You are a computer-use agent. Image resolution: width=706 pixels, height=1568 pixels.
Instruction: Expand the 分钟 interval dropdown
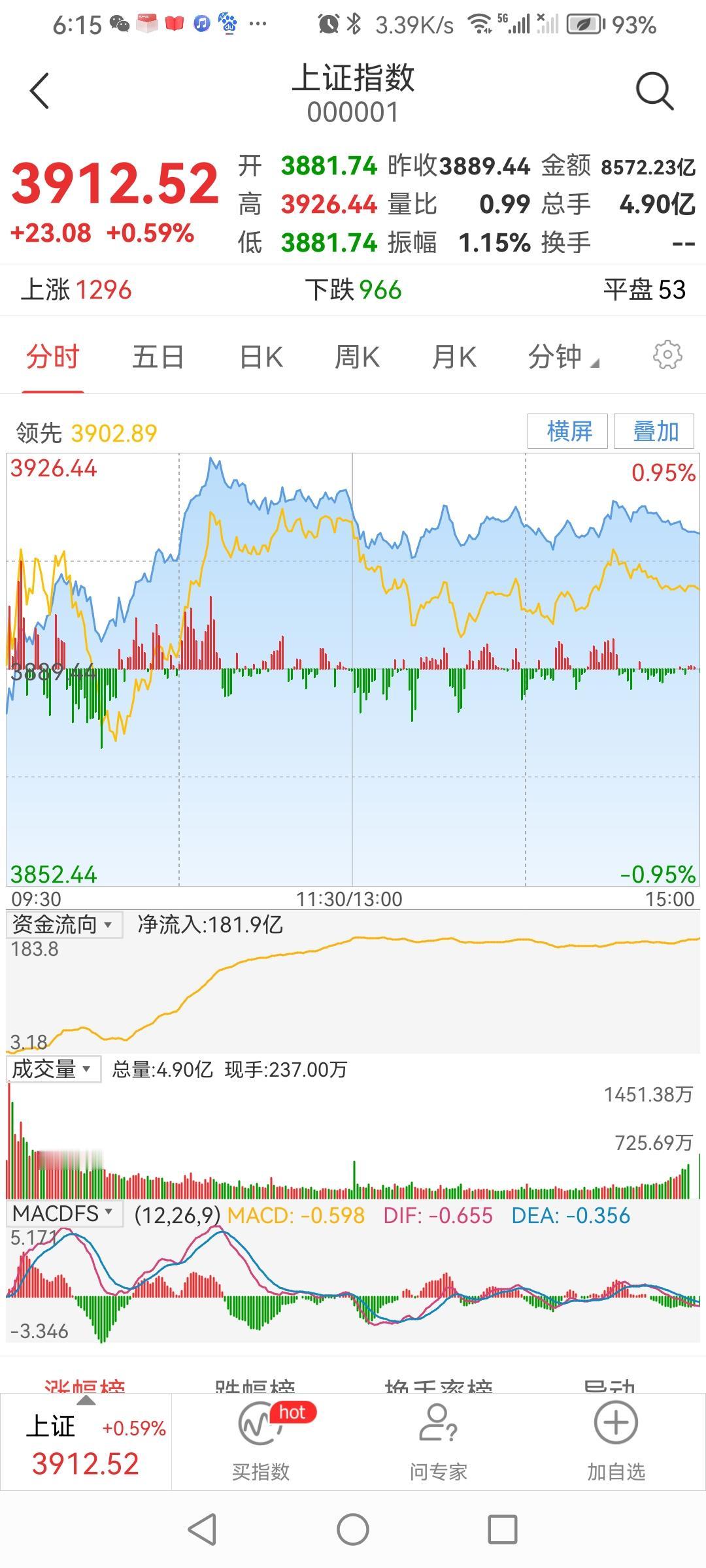(x=563, y=357)
